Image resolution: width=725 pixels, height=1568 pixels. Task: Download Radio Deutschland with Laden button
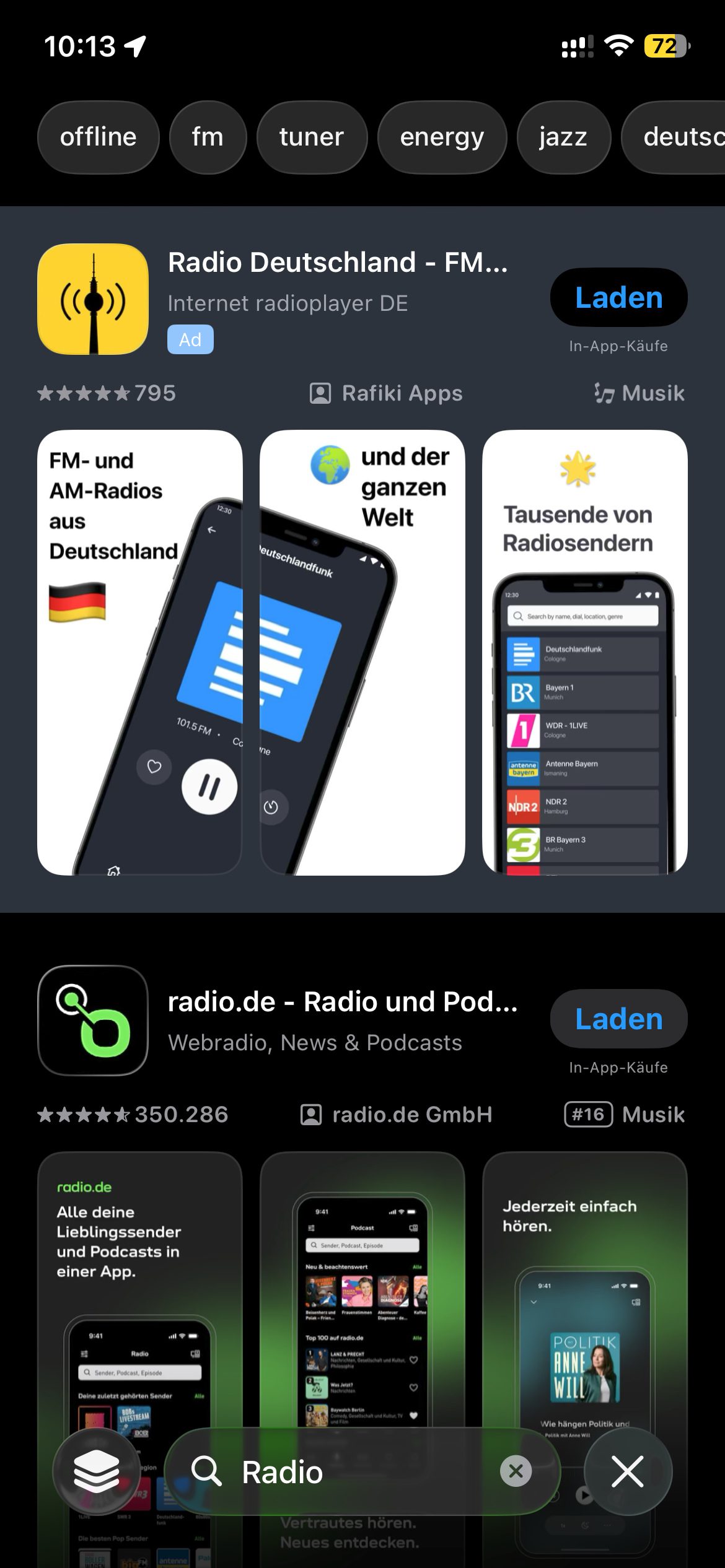(x=618, y=298)
